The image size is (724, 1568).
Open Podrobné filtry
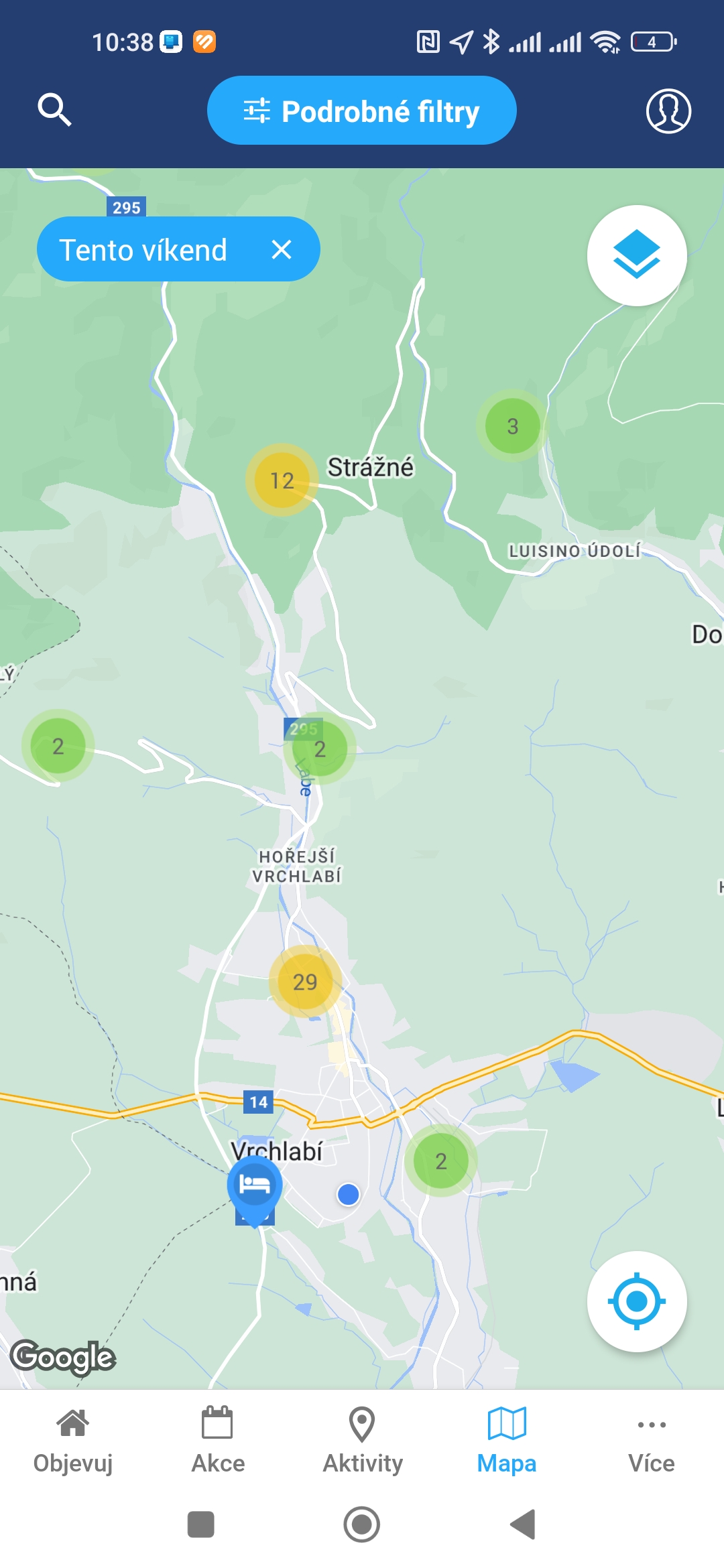[362, 111]
